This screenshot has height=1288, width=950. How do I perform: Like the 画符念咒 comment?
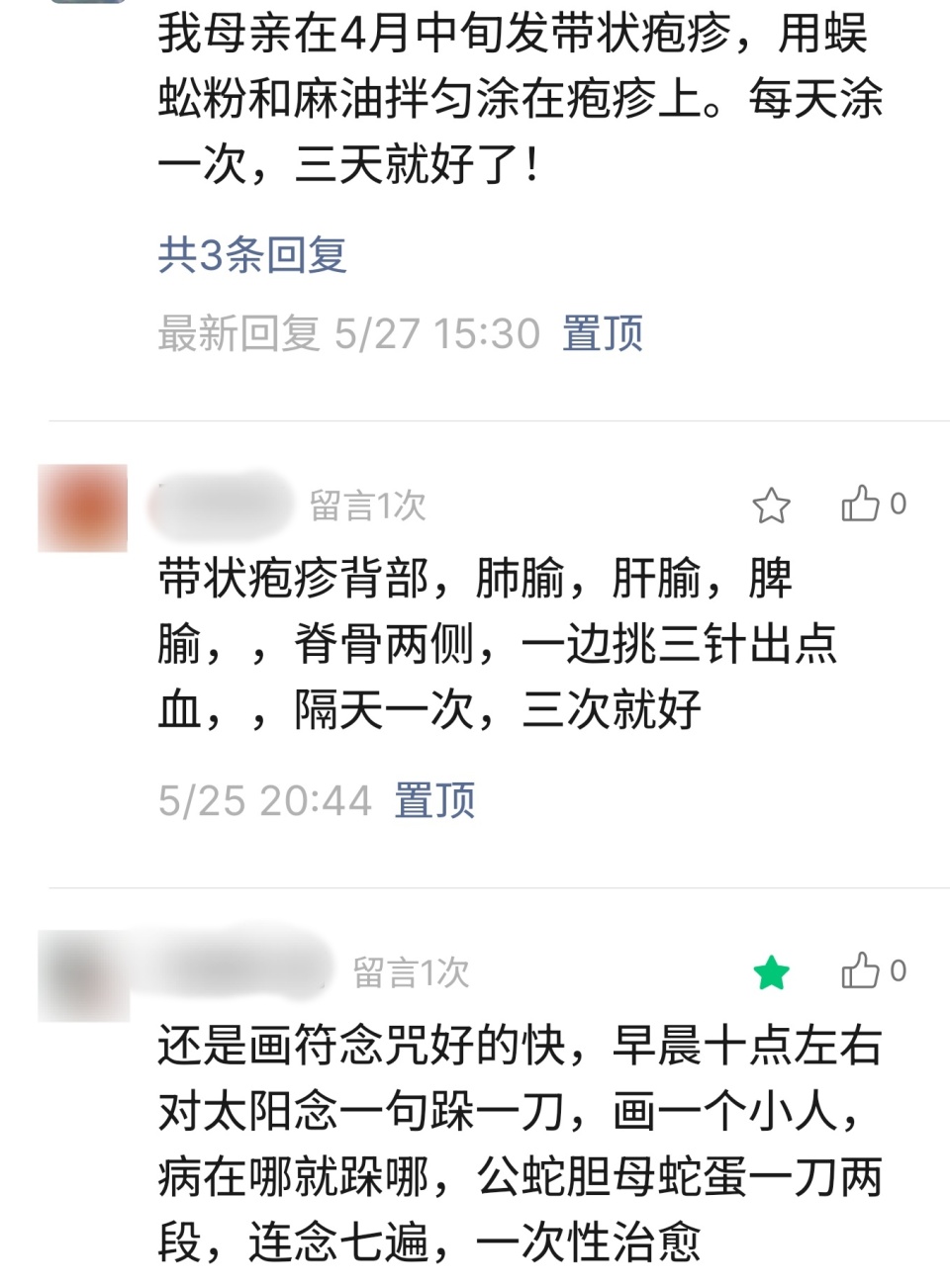[861, 970]
